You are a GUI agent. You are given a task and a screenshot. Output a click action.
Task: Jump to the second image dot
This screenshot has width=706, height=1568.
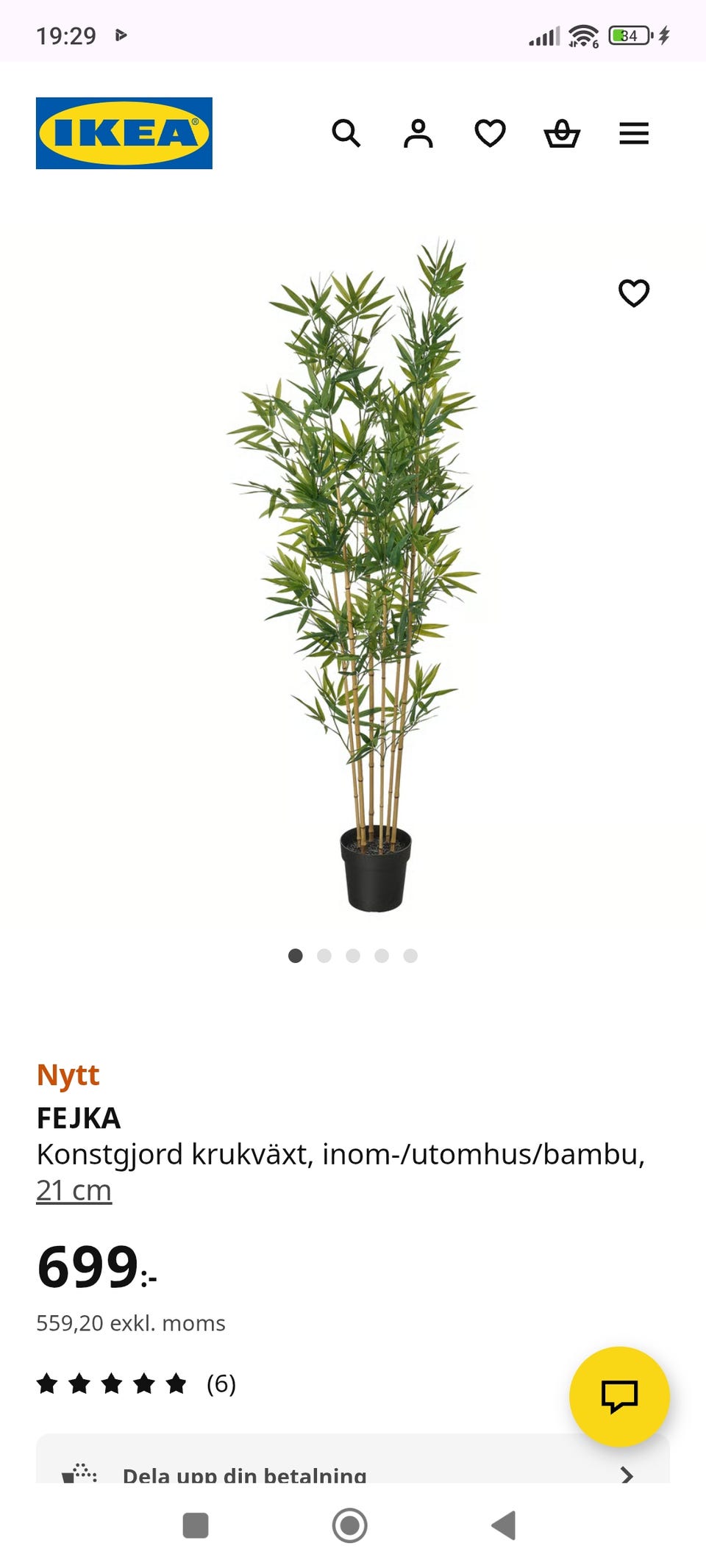(324, 956)
